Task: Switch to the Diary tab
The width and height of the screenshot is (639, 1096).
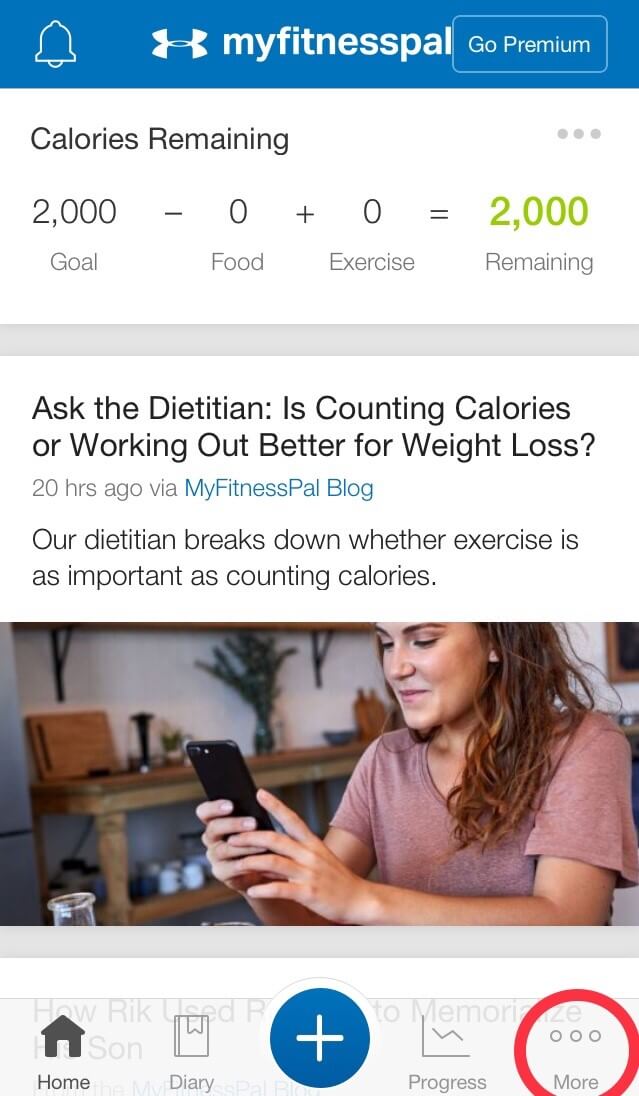Action: coord(192,1052)
